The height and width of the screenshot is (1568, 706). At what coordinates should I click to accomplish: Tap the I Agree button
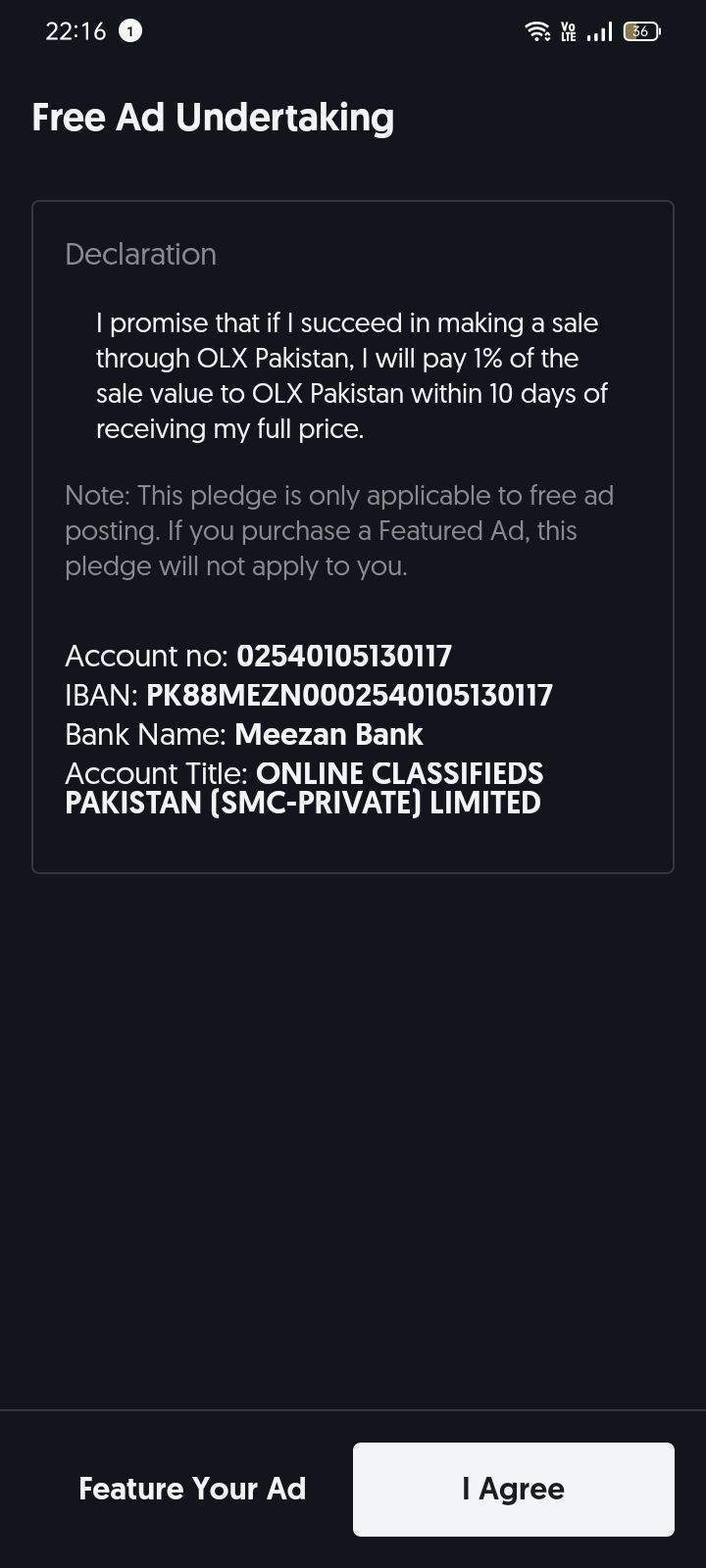(x=513, y=1489)
